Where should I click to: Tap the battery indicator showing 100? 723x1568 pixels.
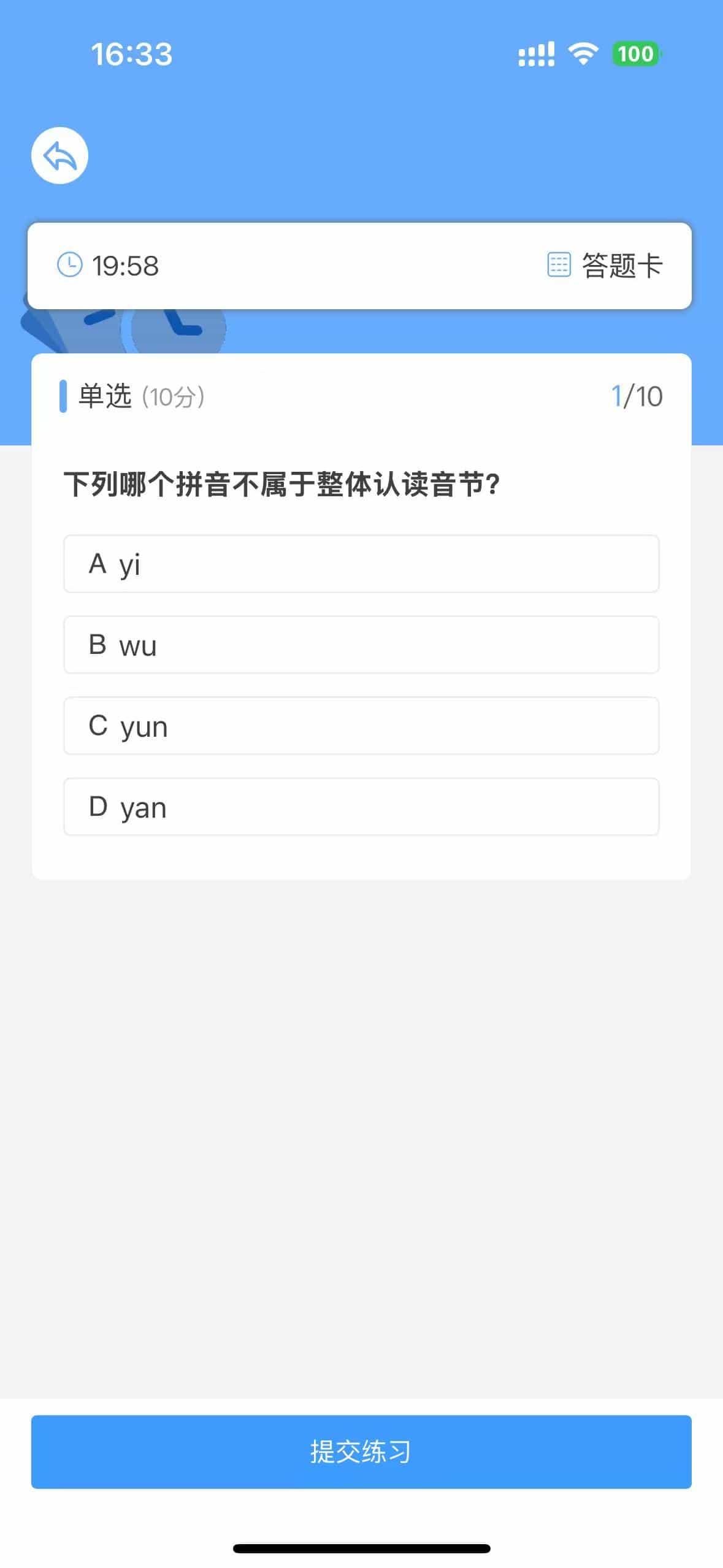coord(636,54)
